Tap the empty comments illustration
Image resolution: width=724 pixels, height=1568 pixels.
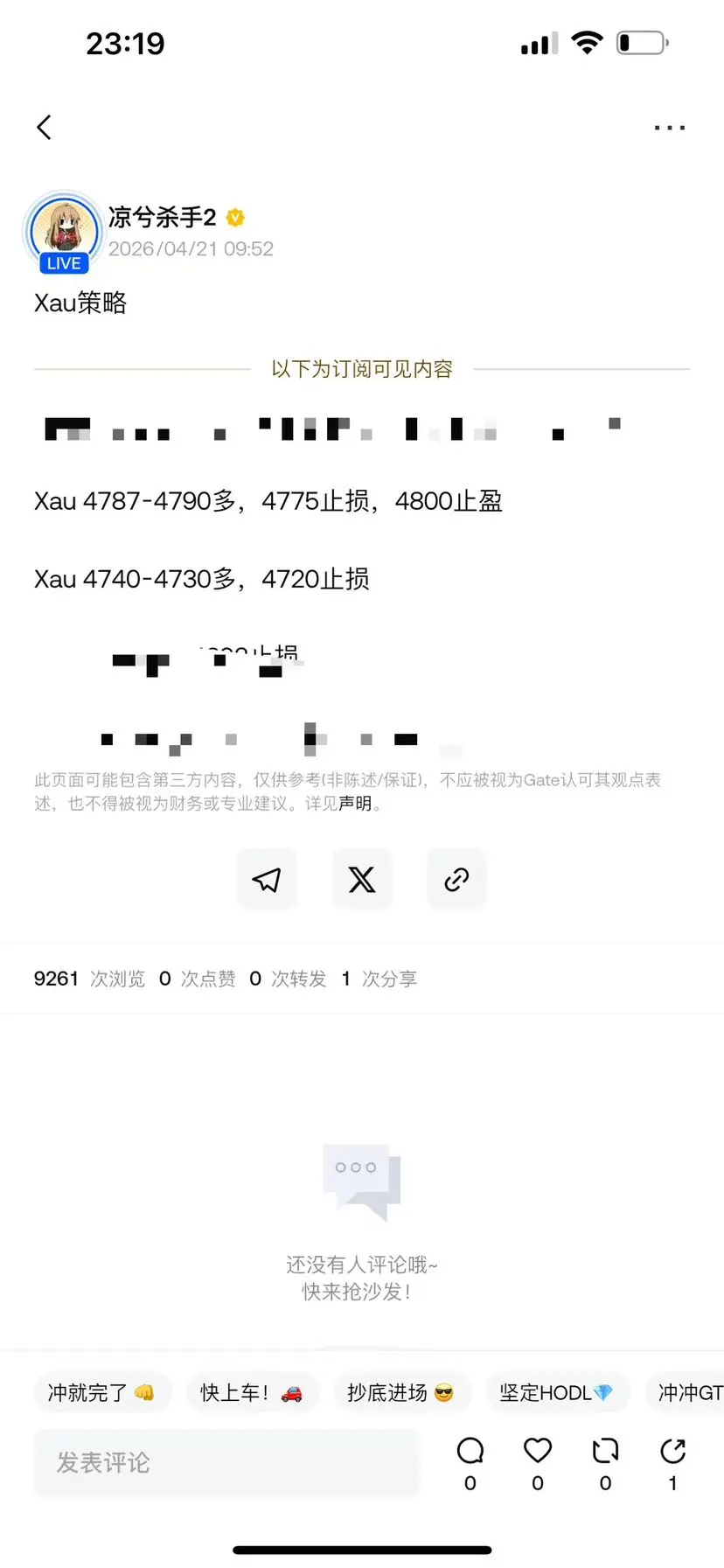pos(361,1181)
